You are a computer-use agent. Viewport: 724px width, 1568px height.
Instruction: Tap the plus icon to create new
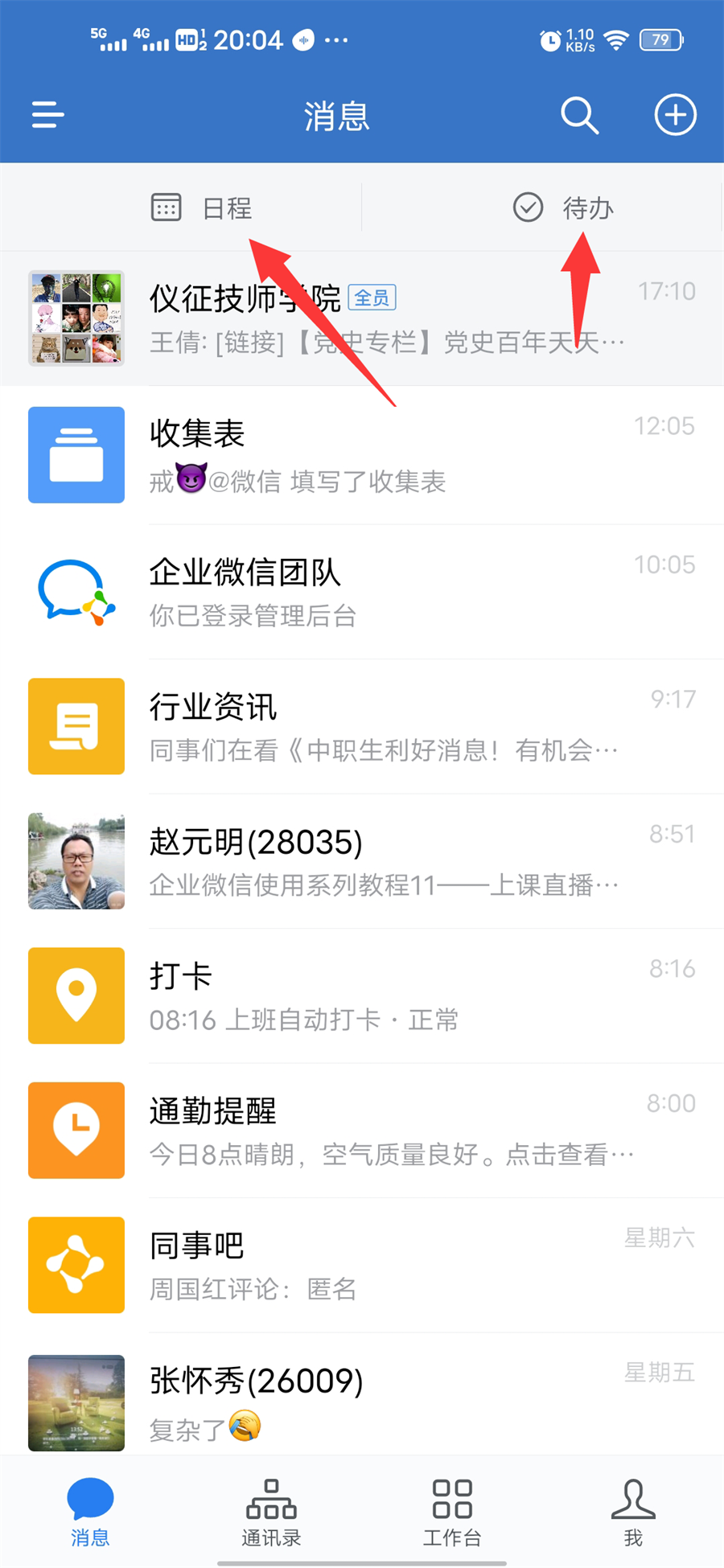tap(675, 115)
